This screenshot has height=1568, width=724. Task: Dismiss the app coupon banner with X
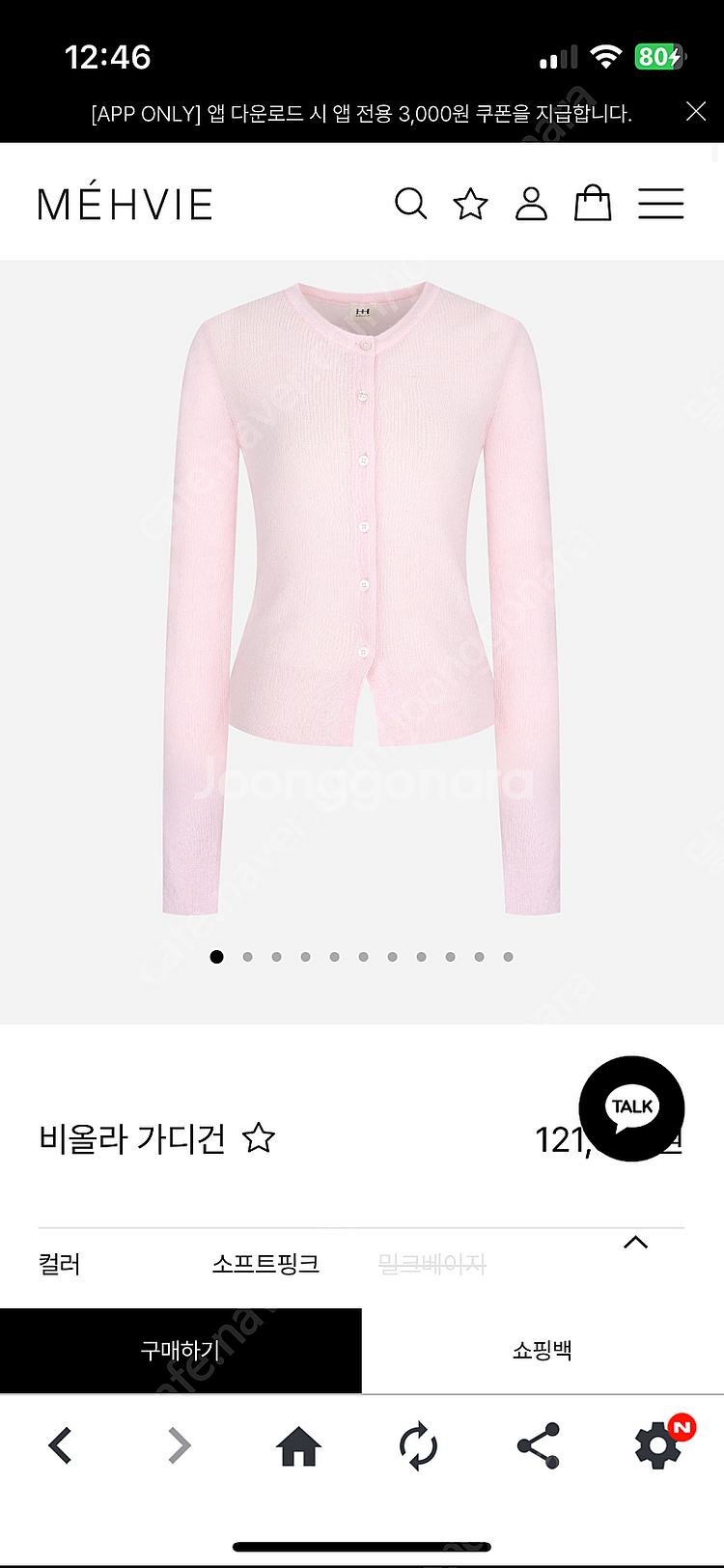point(696,111)
